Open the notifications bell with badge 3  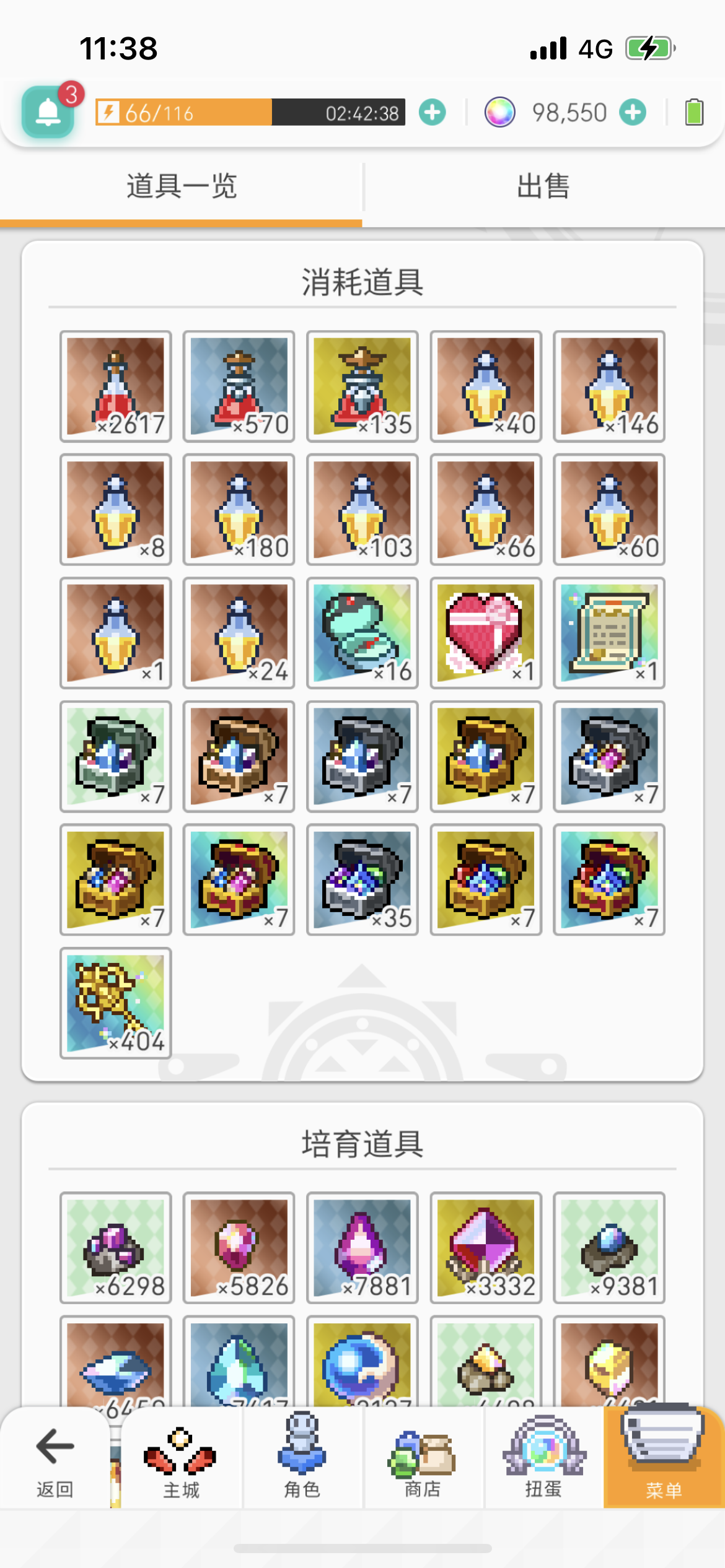click(x=48, y=111)
